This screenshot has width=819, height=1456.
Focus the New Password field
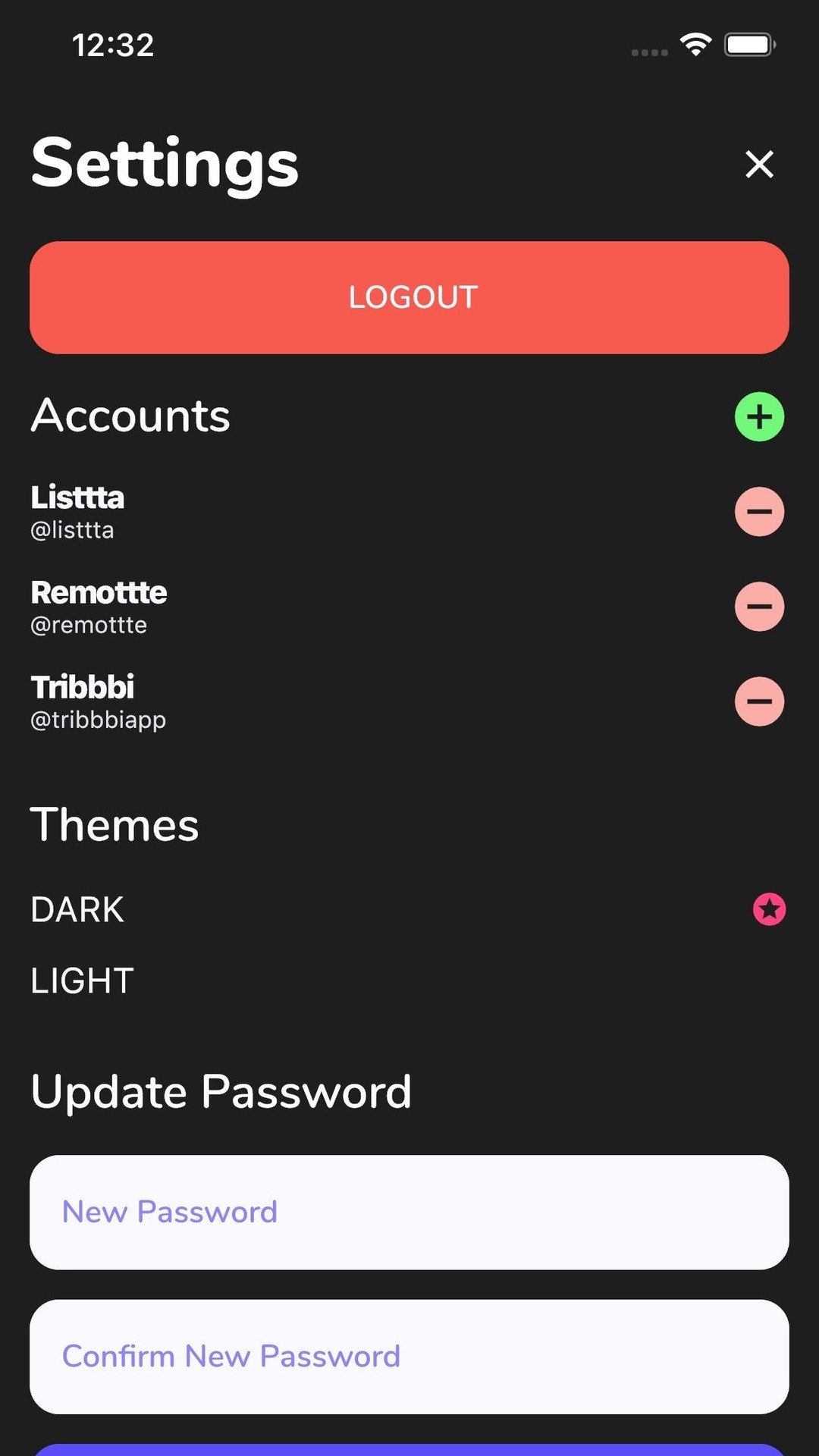[409, 1212]
